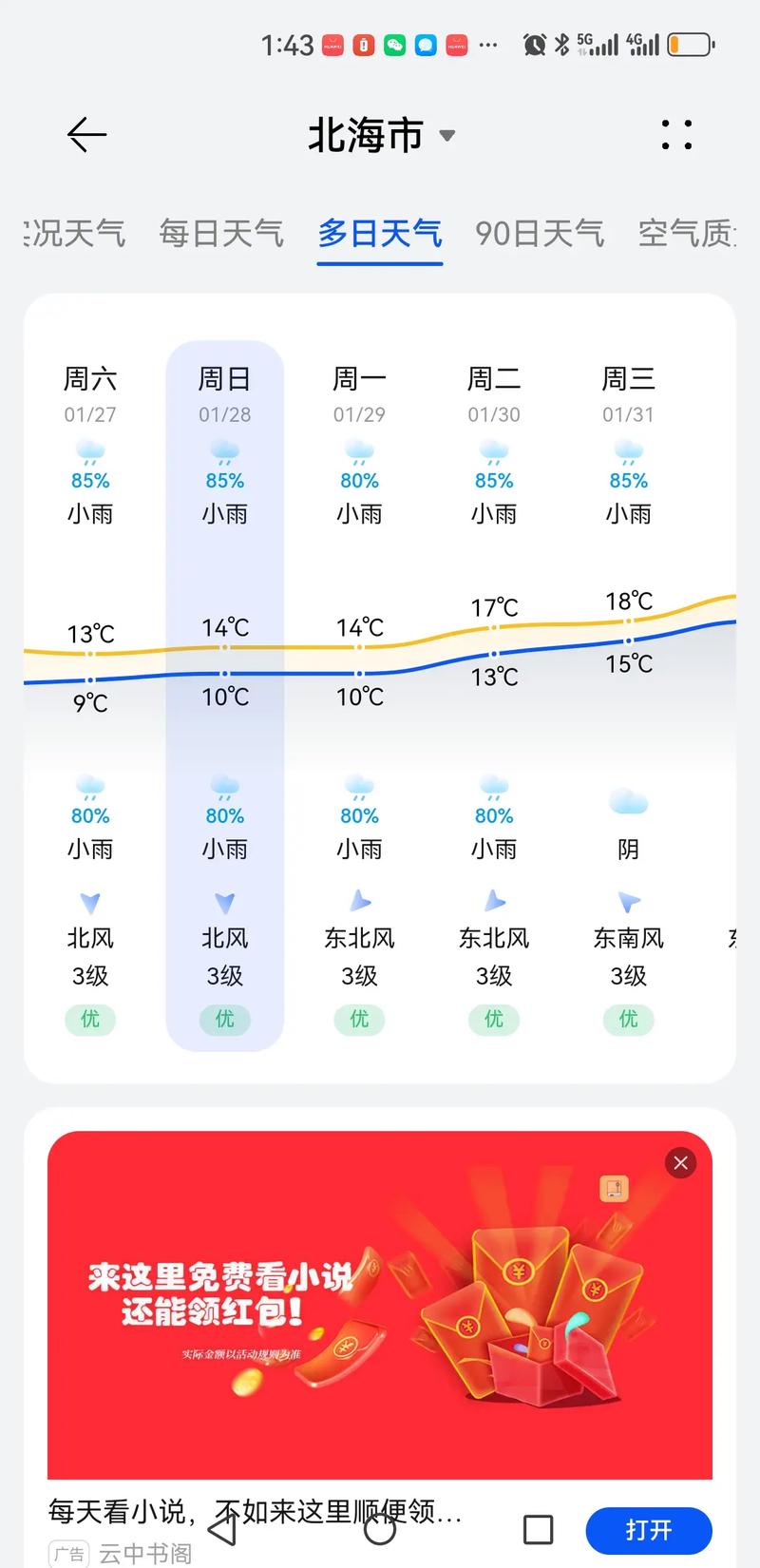Tap the 优 air quality badge under Sunday

[x=224, y=1020]
